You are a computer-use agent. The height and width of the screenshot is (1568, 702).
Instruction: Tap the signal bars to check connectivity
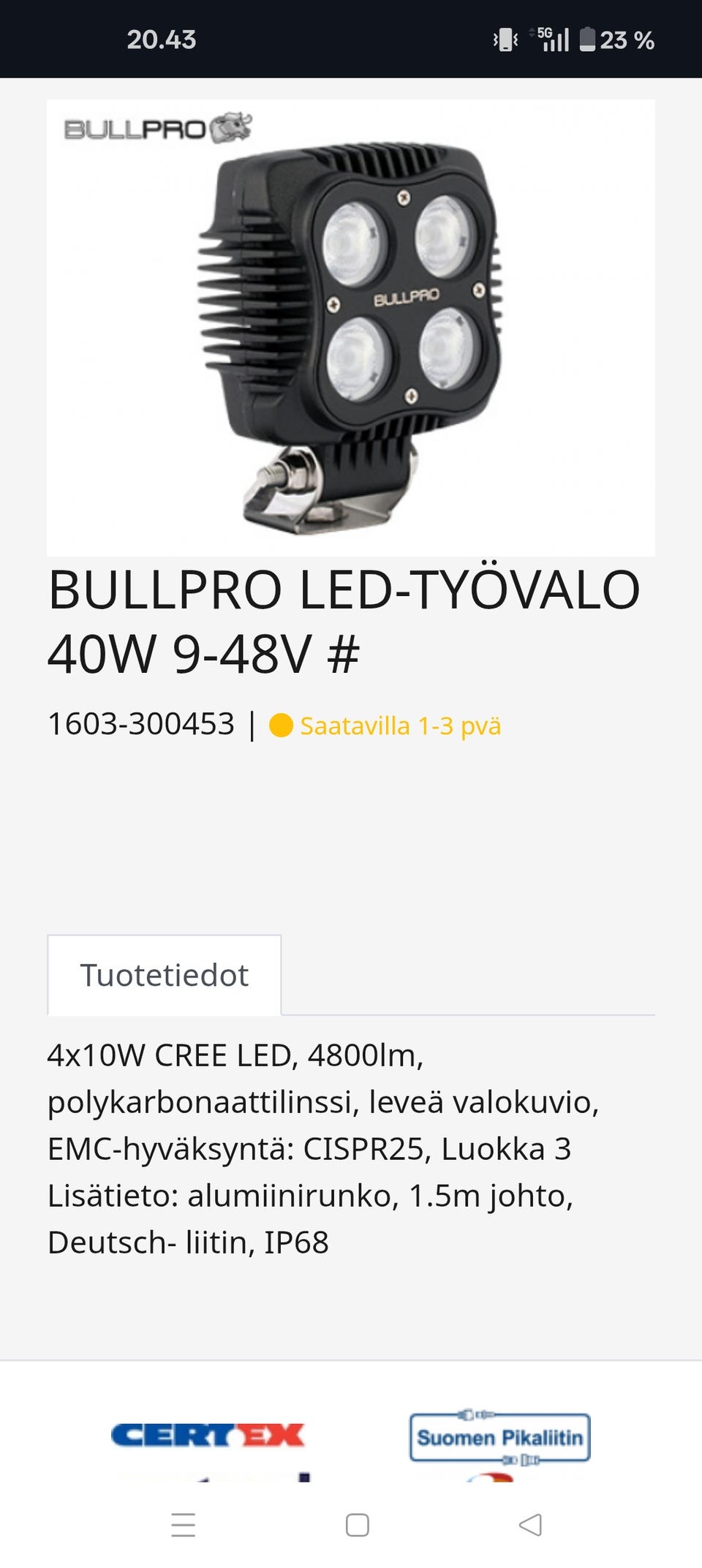click(557, 42)
